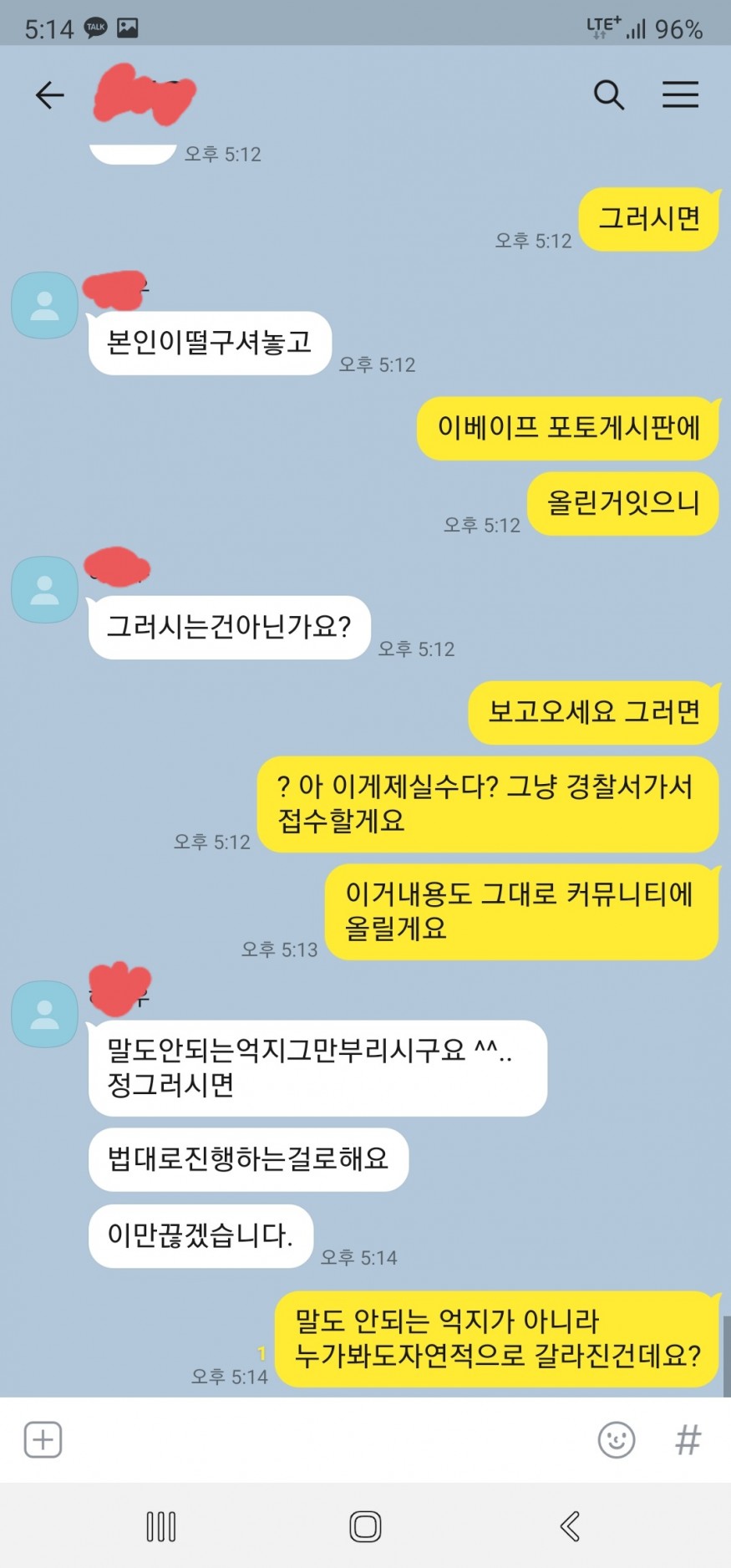The image size is (731, 1568).
Task: Open the plus attachment menu
Action: click(x=43, y=1440)
